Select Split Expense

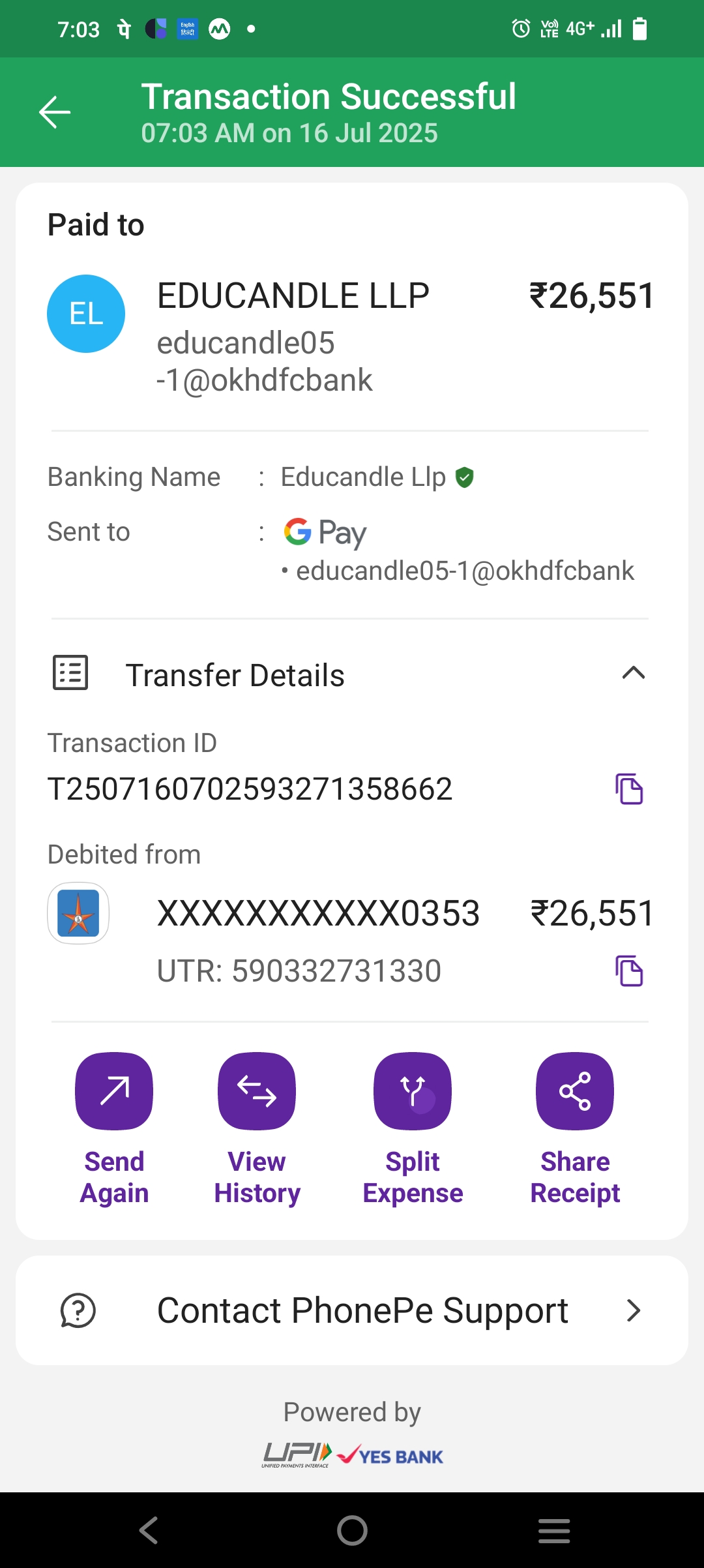pos(413,1091)
